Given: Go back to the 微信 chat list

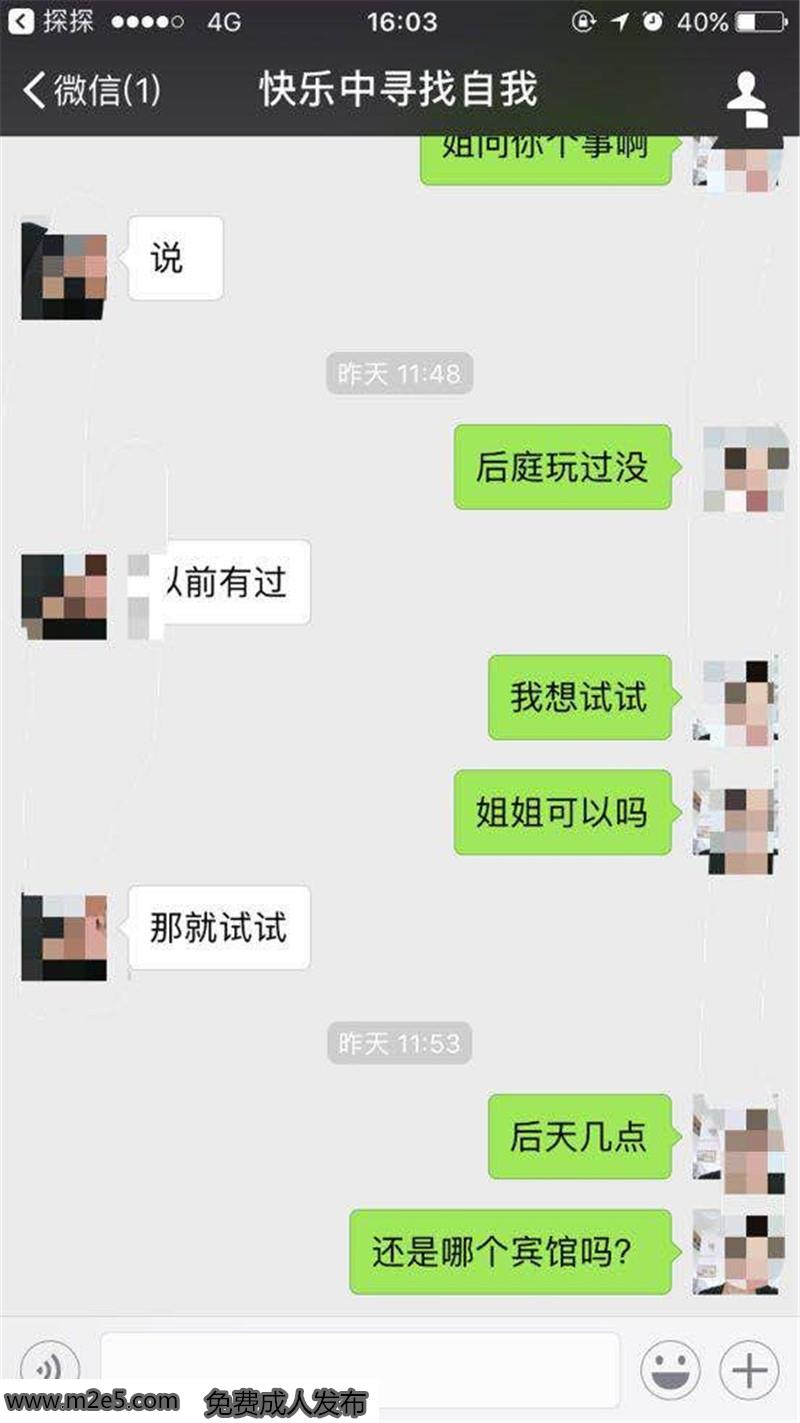Looking at the screenshot, I should (90, 91).
